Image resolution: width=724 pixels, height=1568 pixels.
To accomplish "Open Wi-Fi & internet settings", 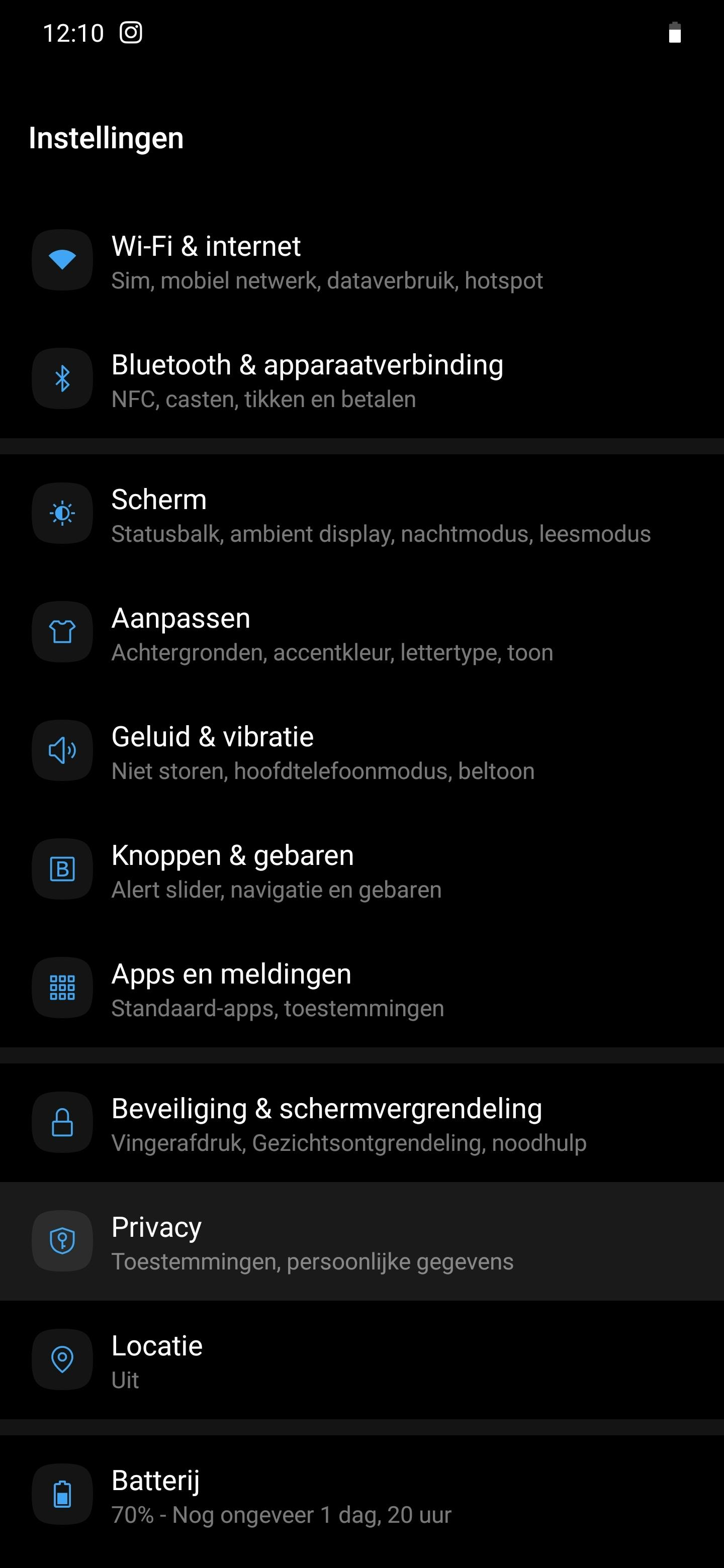I will click(327, 262).
